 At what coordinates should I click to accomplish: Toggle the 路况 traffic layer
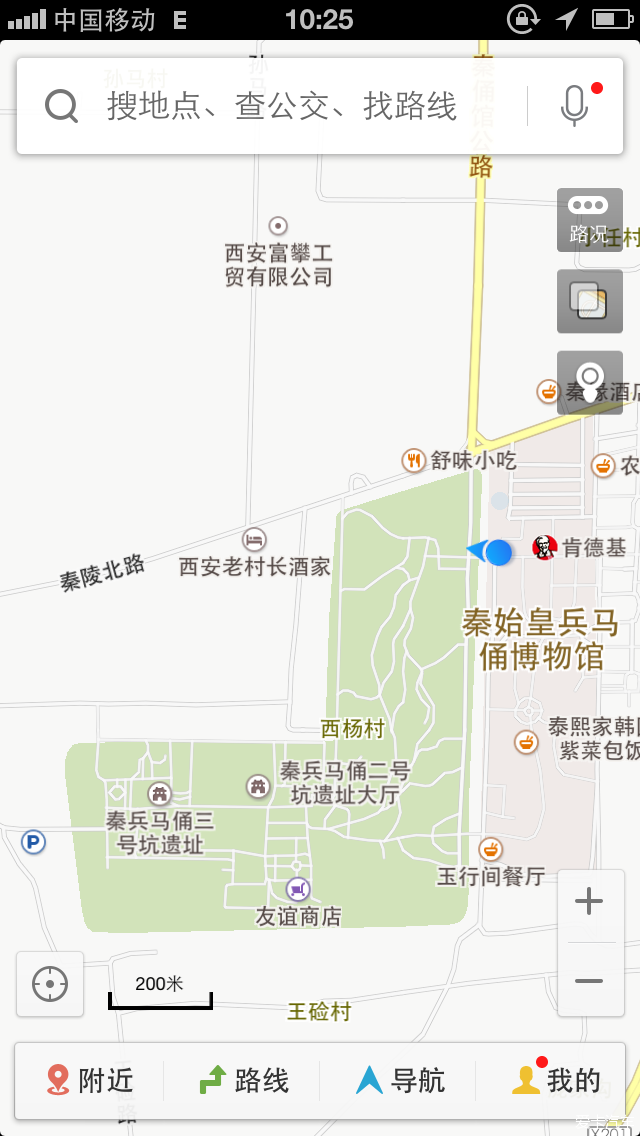[589, 220]
